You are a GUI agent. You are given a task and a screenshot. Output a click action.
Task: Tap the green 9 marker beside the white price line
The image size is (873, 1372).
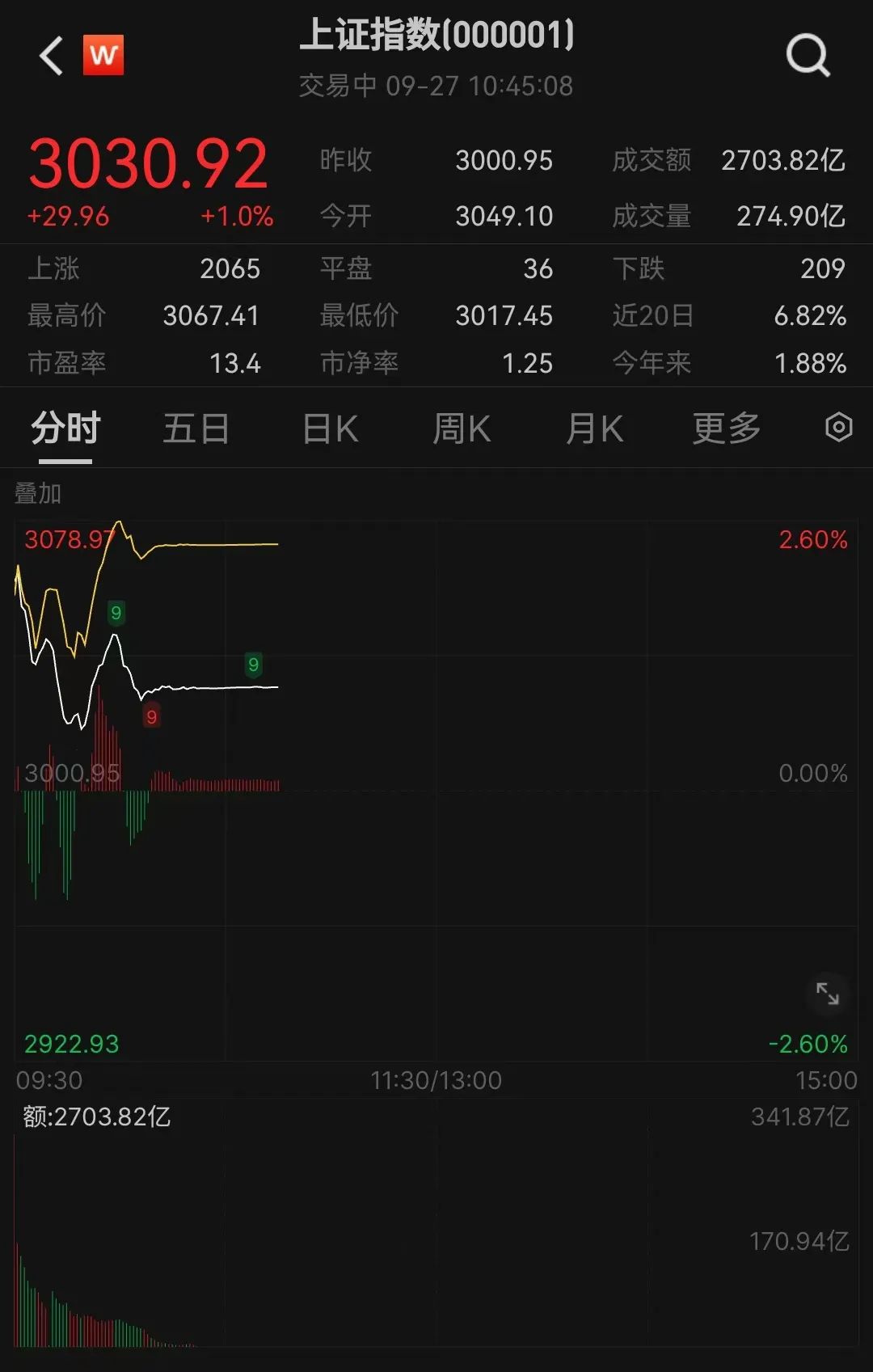(253, 663)
